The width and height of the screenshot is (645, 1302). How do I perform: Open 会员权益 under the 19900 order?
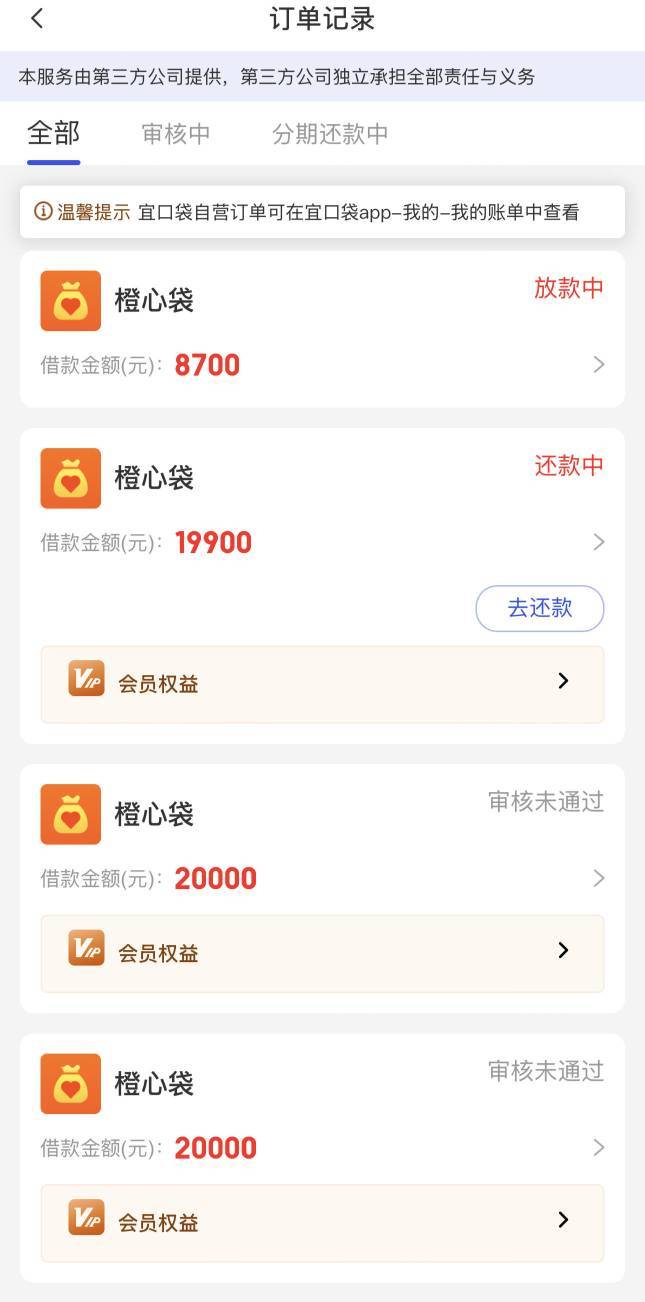[x=322, y=684]
